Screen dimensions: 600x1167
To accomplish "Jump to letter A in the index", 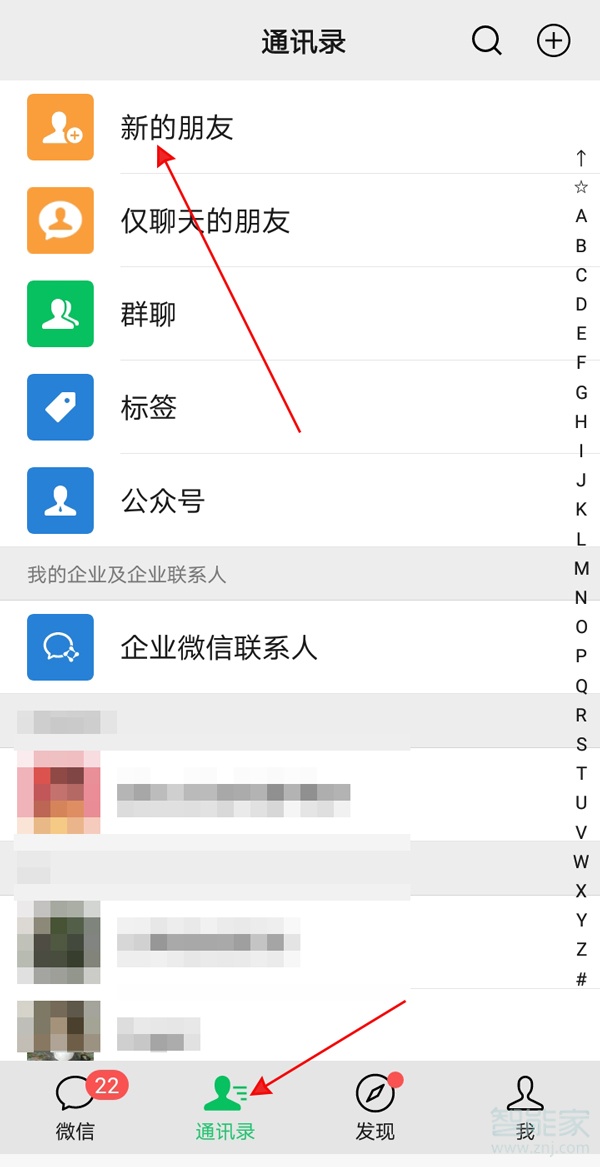I will pos(581,216).
